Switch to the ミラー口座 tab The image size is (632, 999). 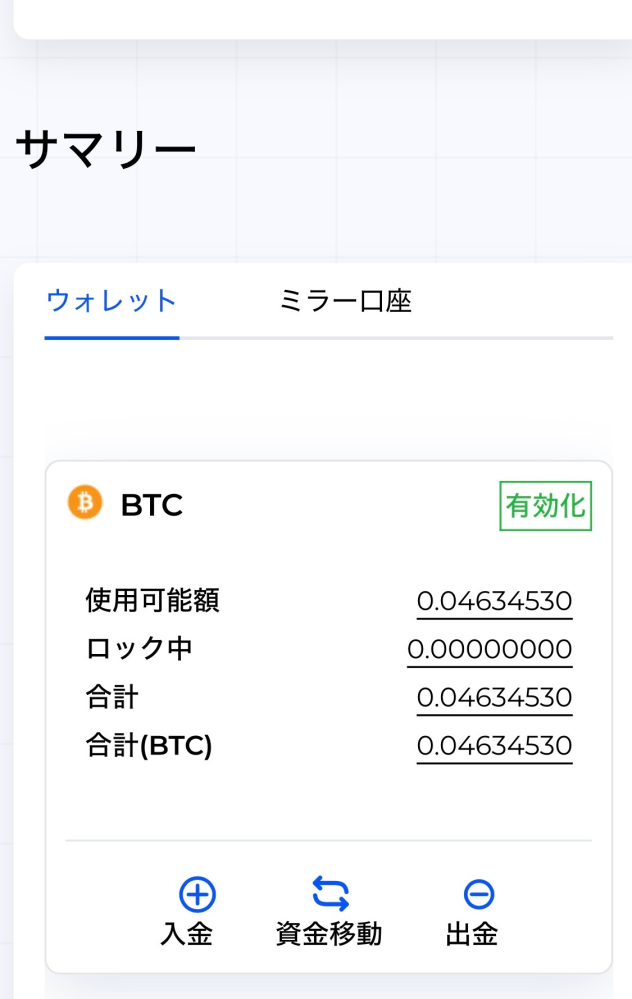[x=345, y=301]
